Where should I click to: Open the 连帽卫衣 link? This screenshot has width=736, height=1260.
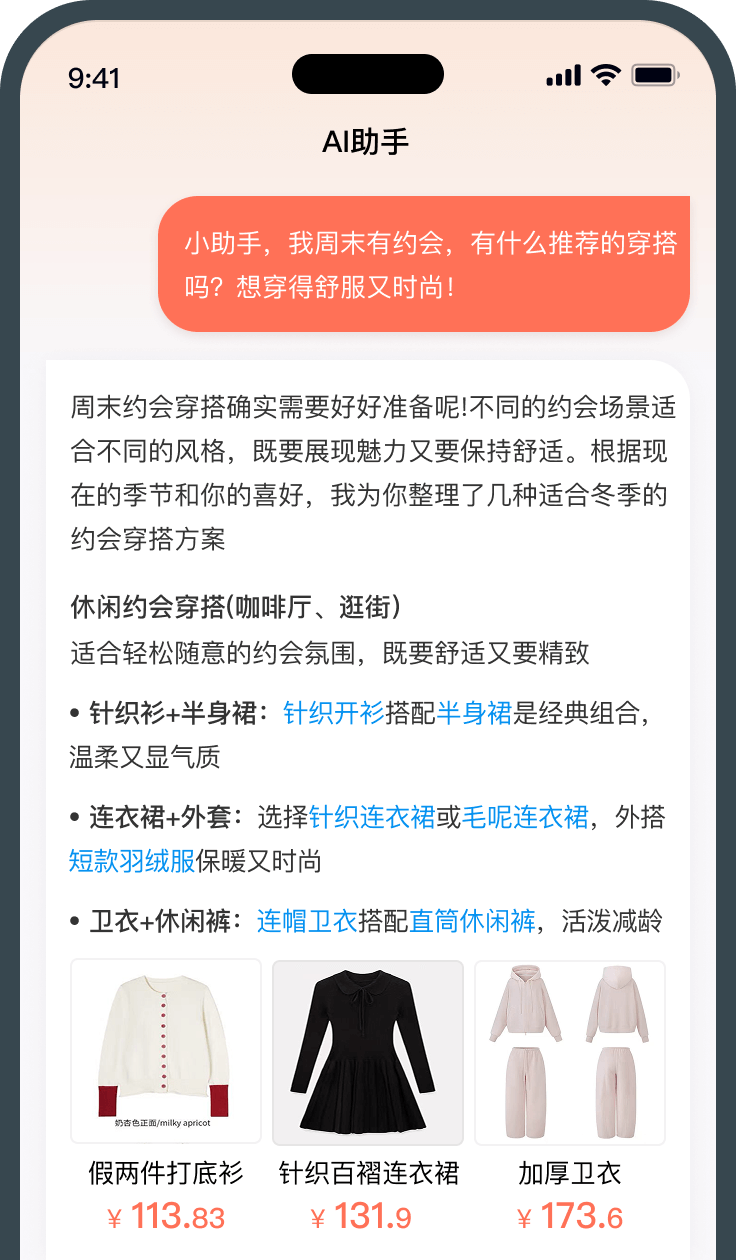[x=307, y=921]
